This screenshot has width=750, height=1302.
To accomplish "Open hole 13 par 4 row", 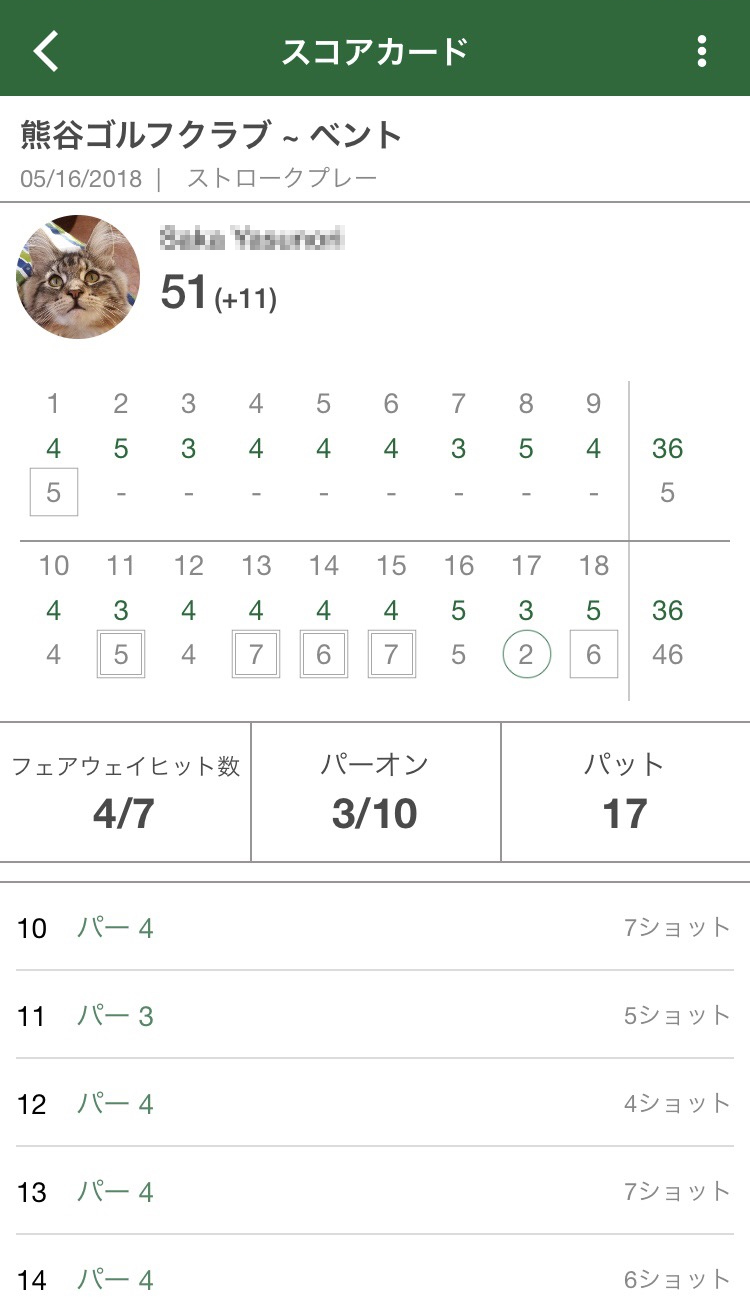I will (x=375, y=1191).
